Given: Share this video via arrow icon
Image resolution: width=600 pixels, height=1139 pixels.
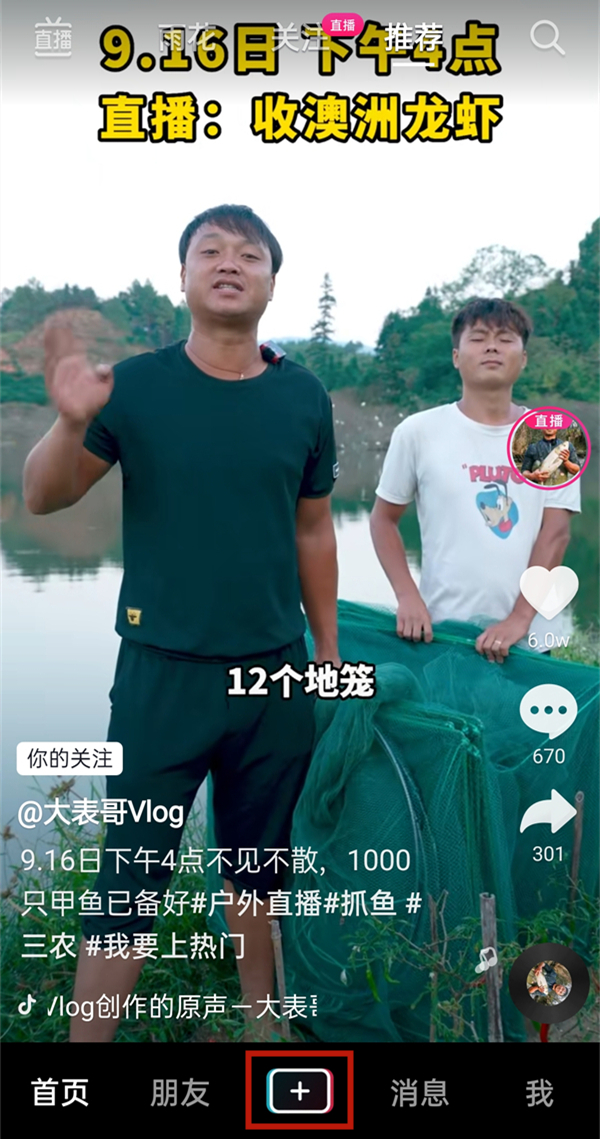Looking at the screenshot, I should 548,812.
